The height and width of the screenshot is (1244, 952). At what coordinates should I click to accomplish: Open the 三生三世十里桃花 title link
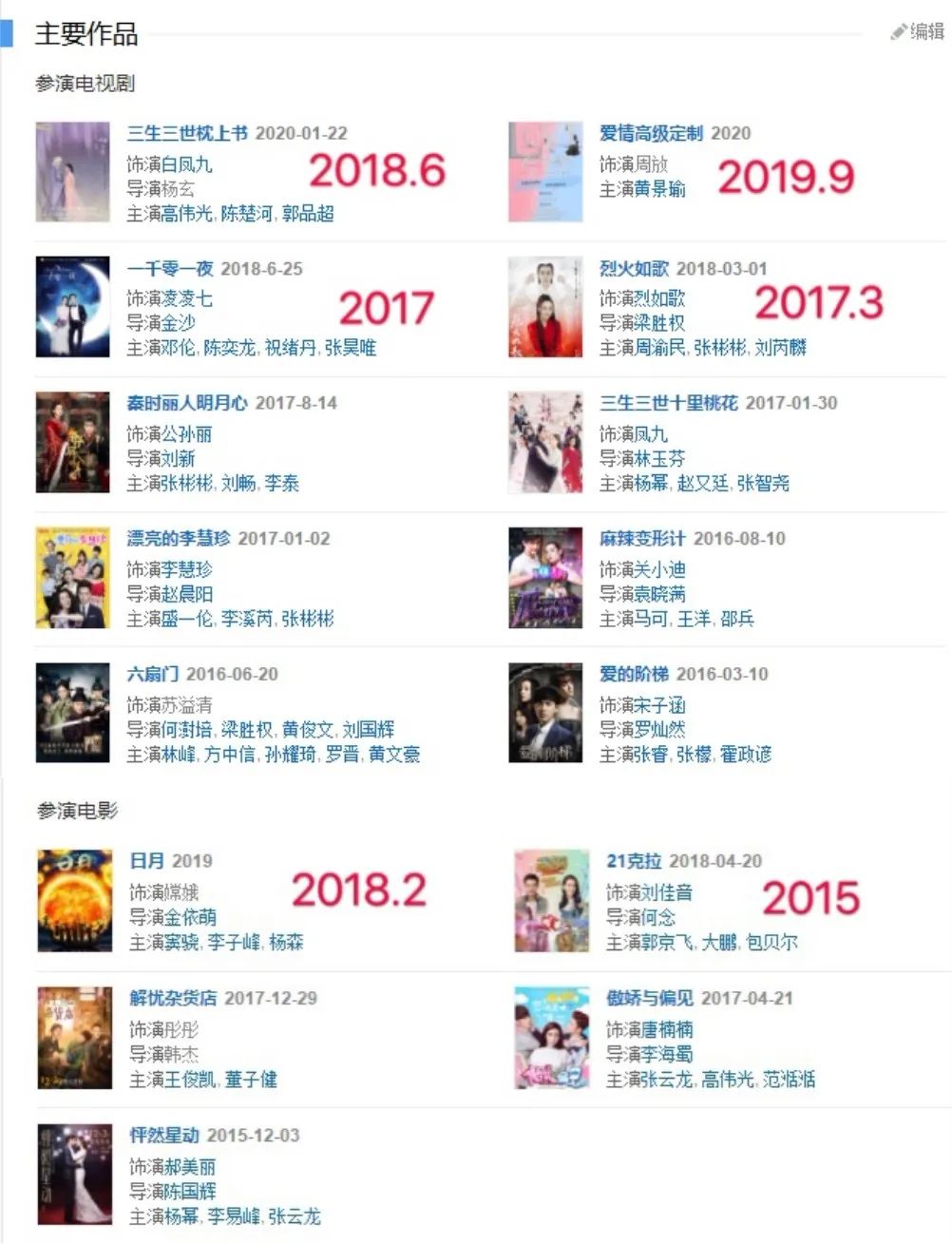click(x=668, y=403)
